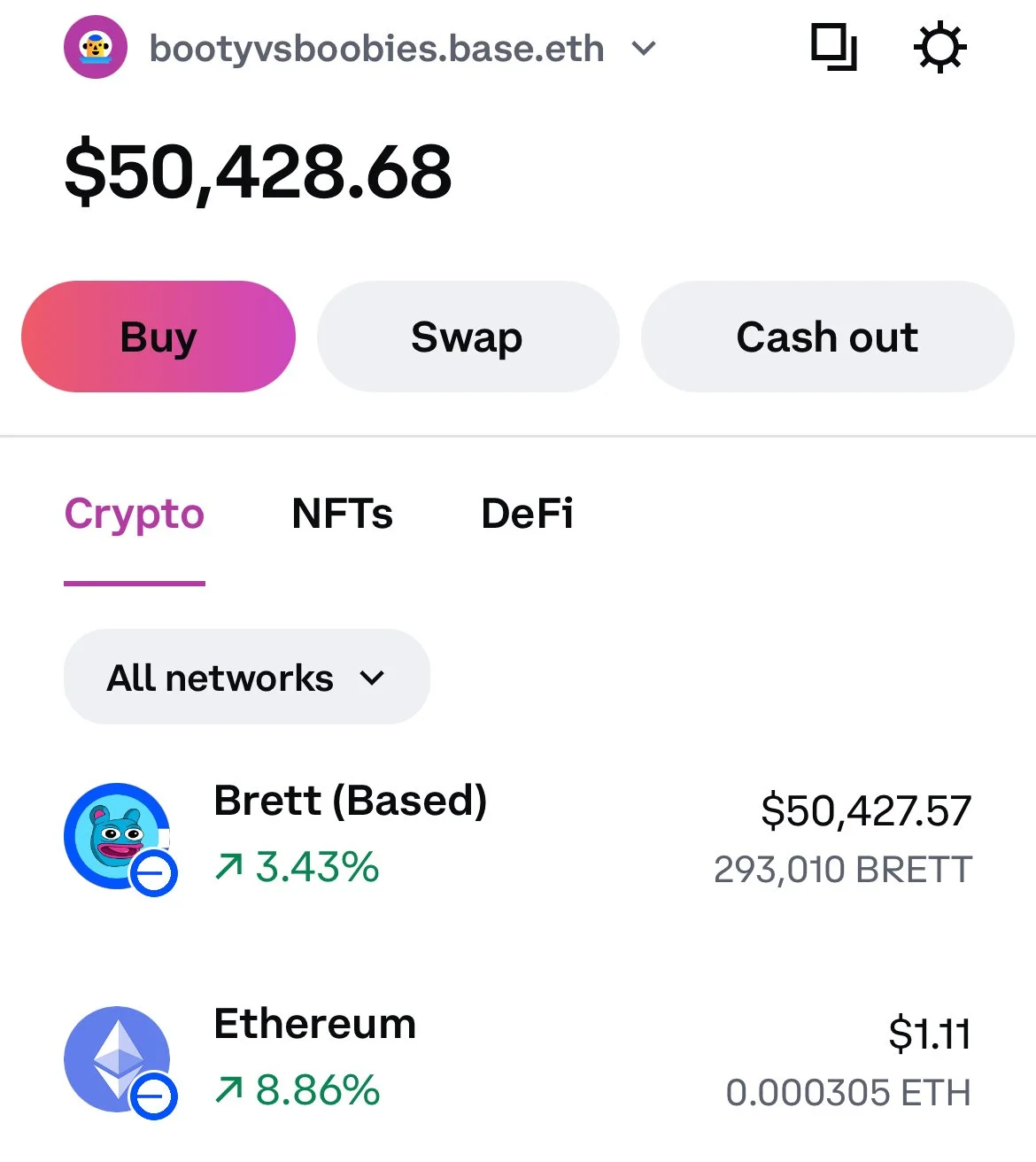Expand the All networks filter
1036x1162 pixels.
[x=247, y=678]
